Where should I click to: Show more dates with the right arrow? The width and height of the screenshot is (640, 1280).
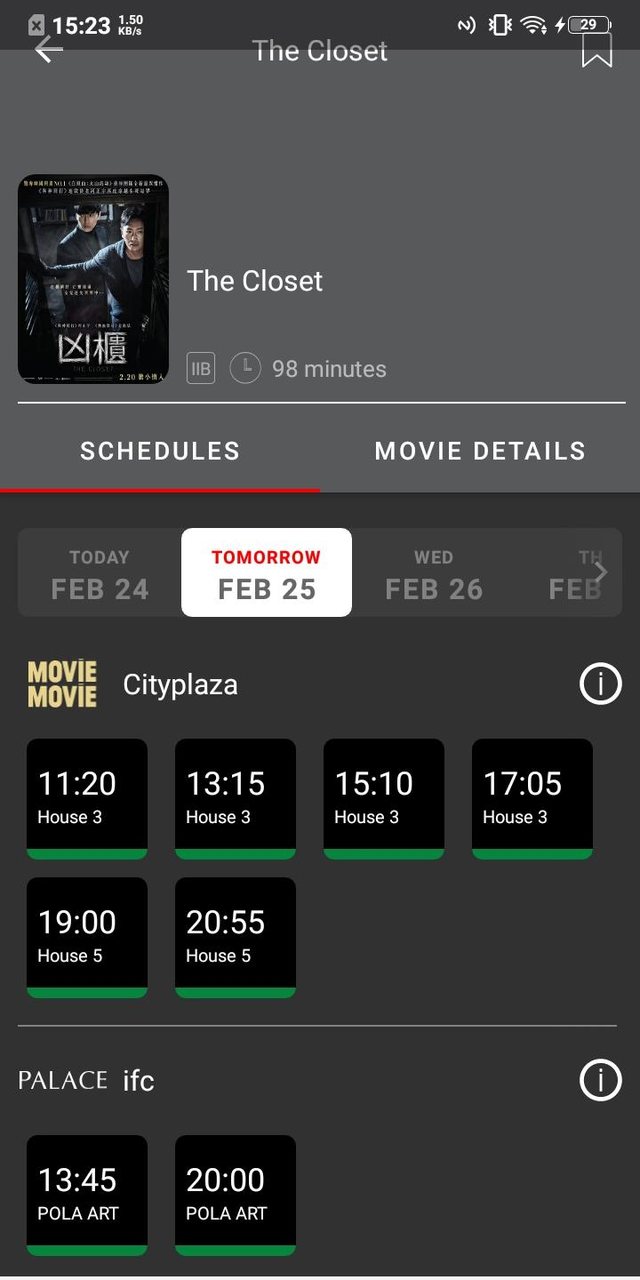click(x=600, y=572)
